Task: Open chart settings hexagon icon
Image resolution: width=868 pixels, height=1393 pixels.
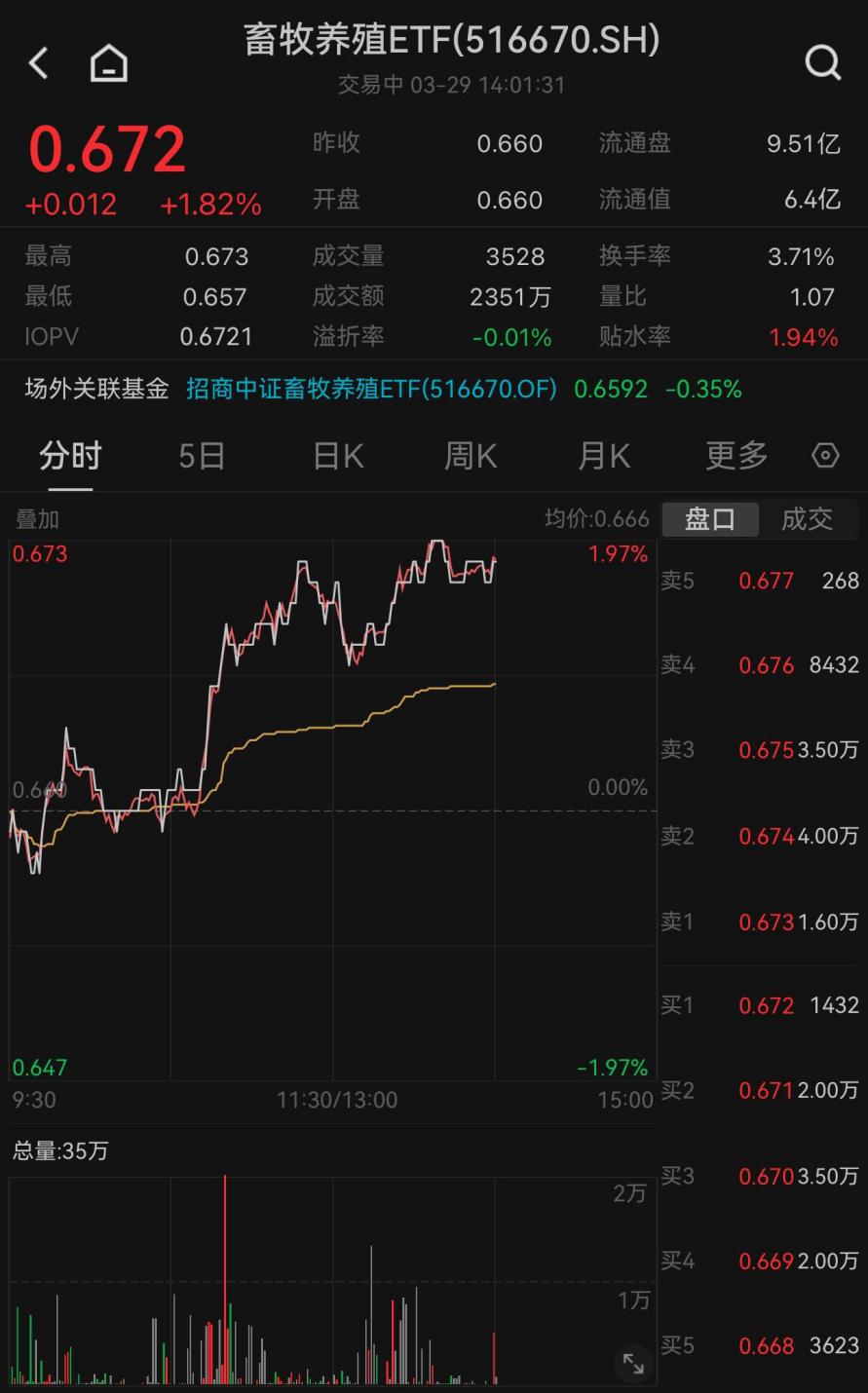Action: (825, 456)
